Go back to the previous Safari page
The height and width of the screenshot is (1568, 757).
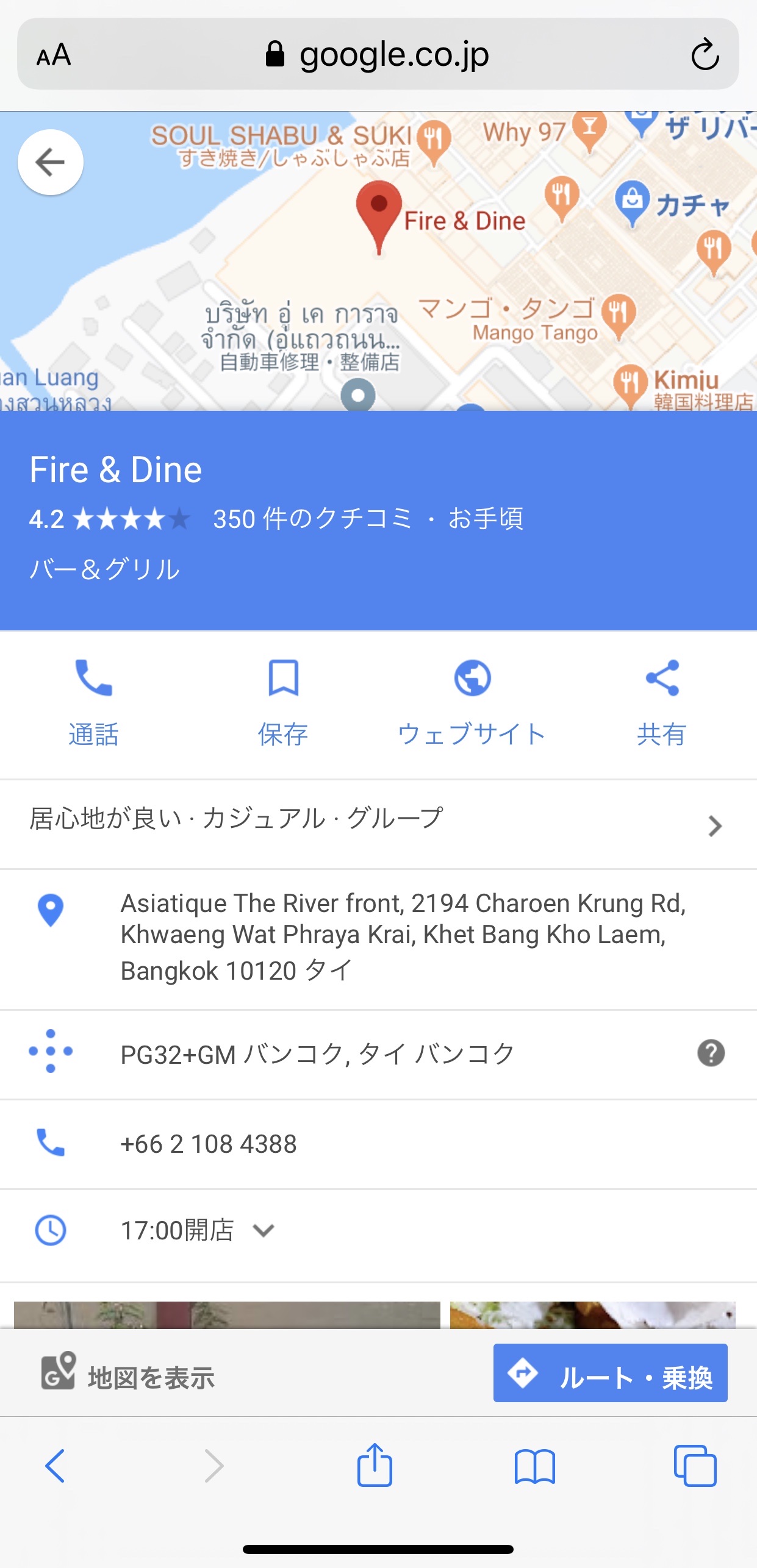tap(55, 1465)
